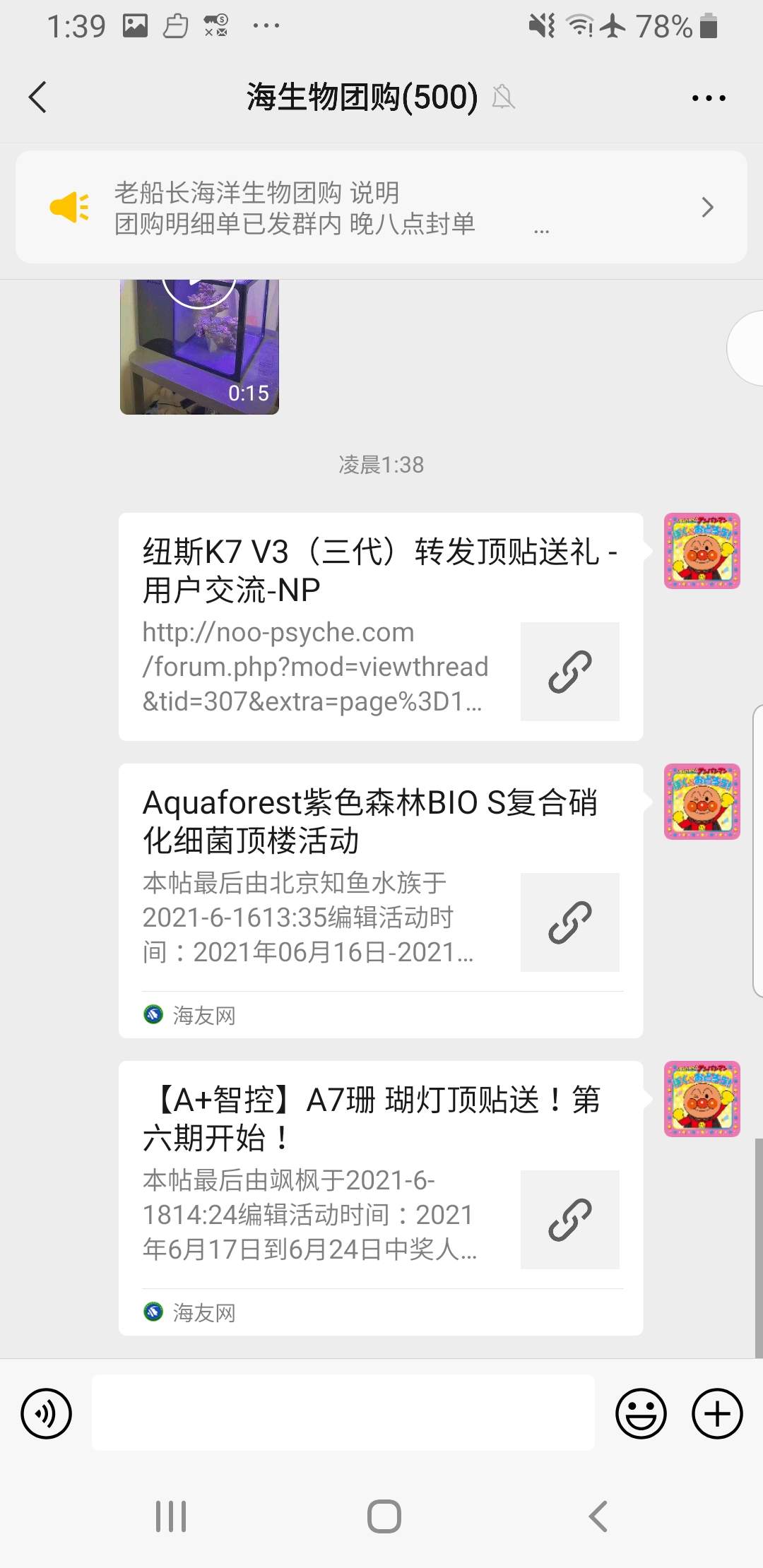View sender avatar beside the 纽斯K7 message
This screenshot has width=763, height=1568.
(702, 551)
